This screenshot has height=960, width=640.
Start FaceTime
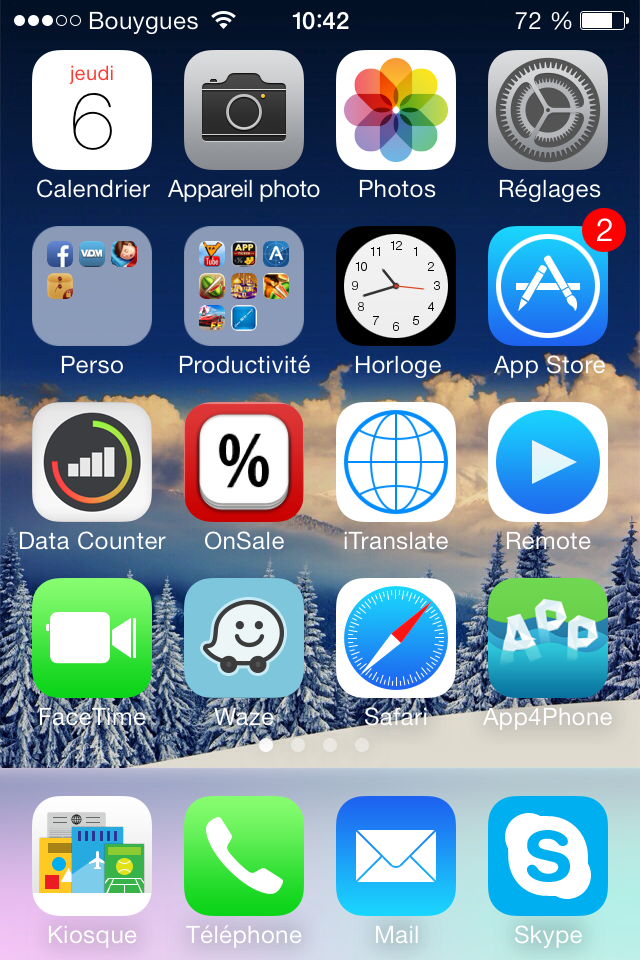(92, 638)
